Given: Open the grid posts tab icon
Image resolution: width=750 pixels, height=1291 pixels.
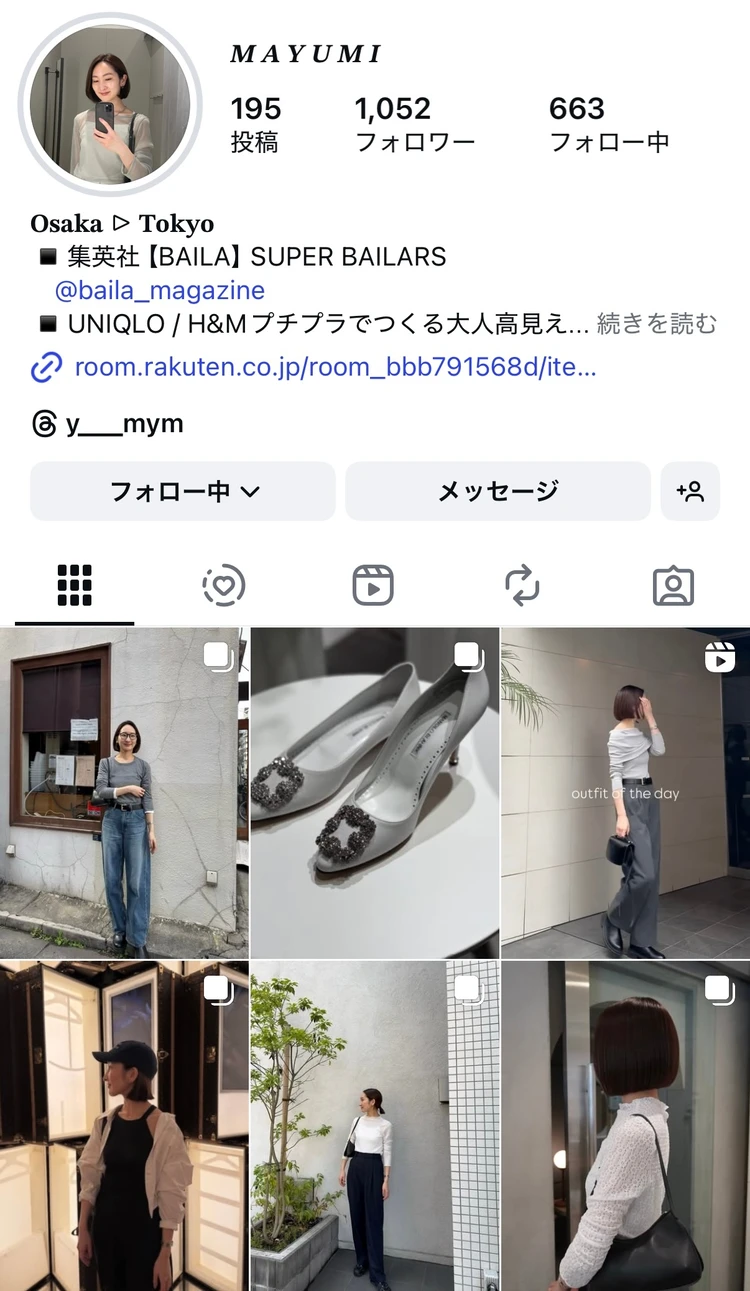Looking at the screenshot, I should (74, 583).
